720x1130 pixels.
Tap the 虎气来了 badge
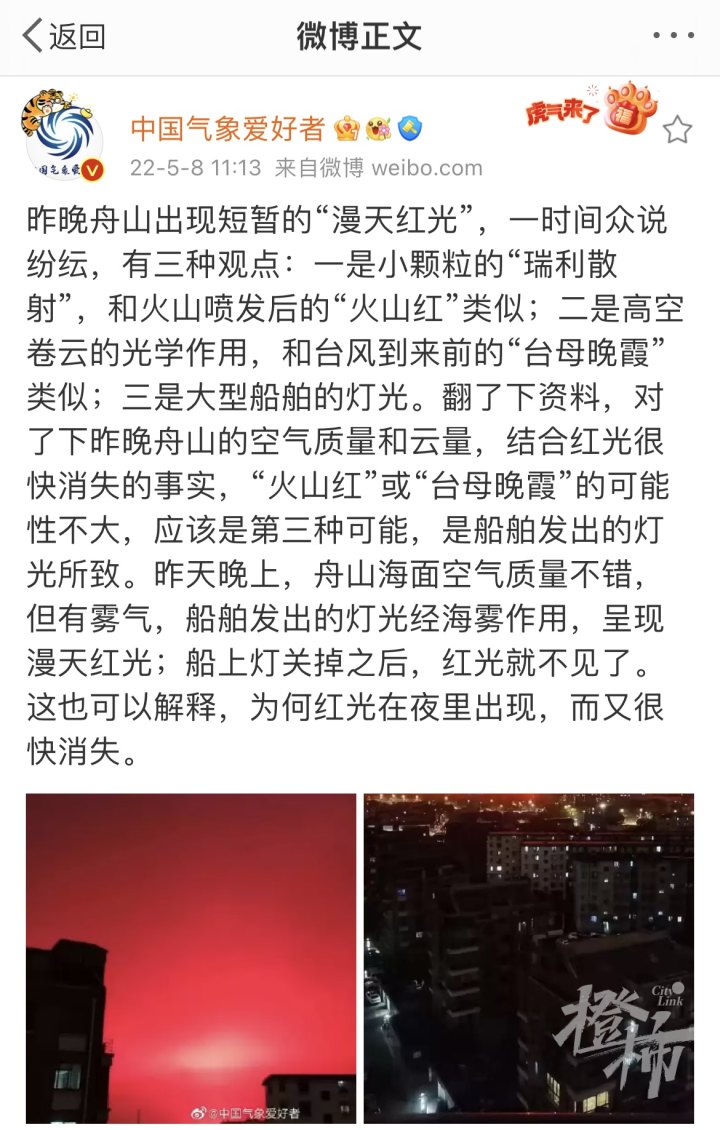click(592, 112)
